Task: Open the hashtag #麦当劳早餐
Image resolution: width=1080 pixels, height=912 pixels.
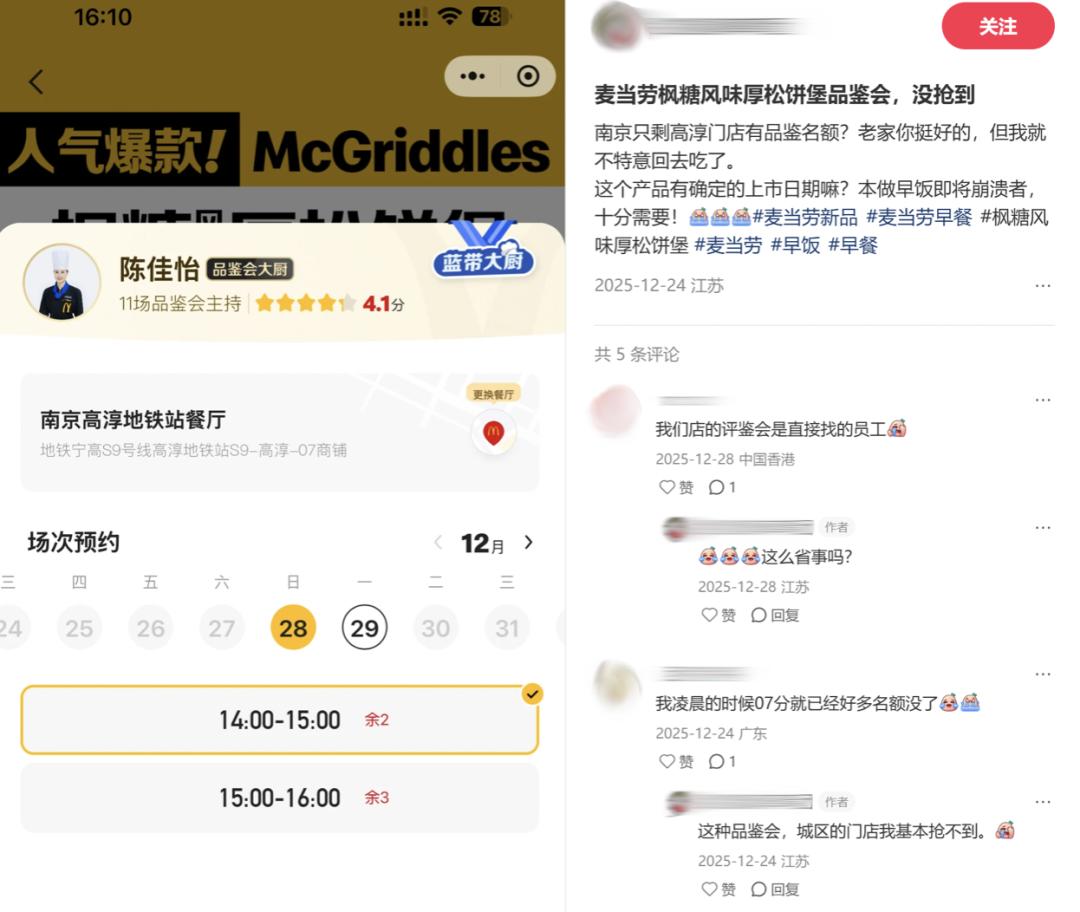Action: tap(919, 217)
